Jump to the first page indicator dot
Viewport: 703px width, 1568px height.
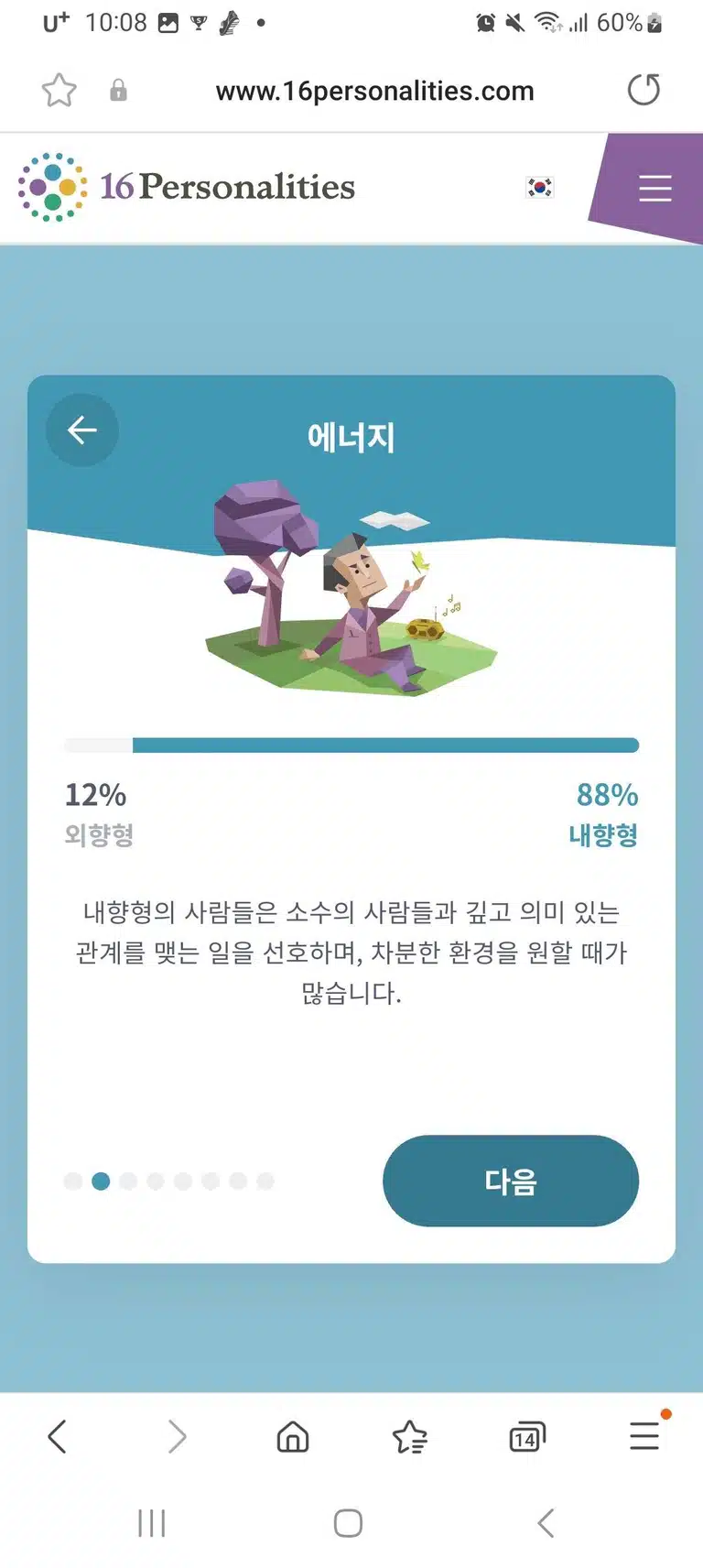[73, 1181]
